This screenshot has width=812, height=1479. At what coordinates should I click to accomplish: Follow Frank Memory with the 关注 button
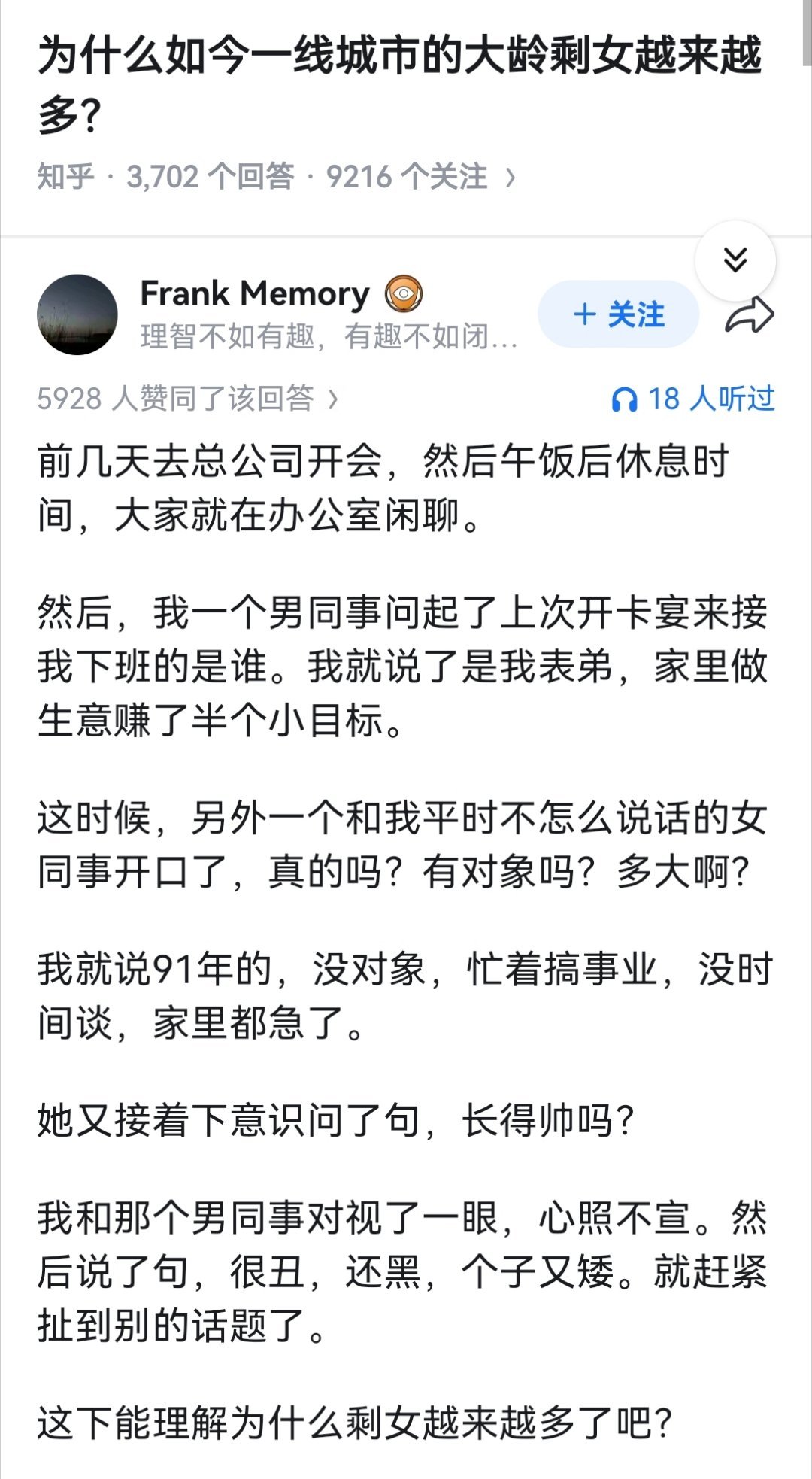(617, 315)
